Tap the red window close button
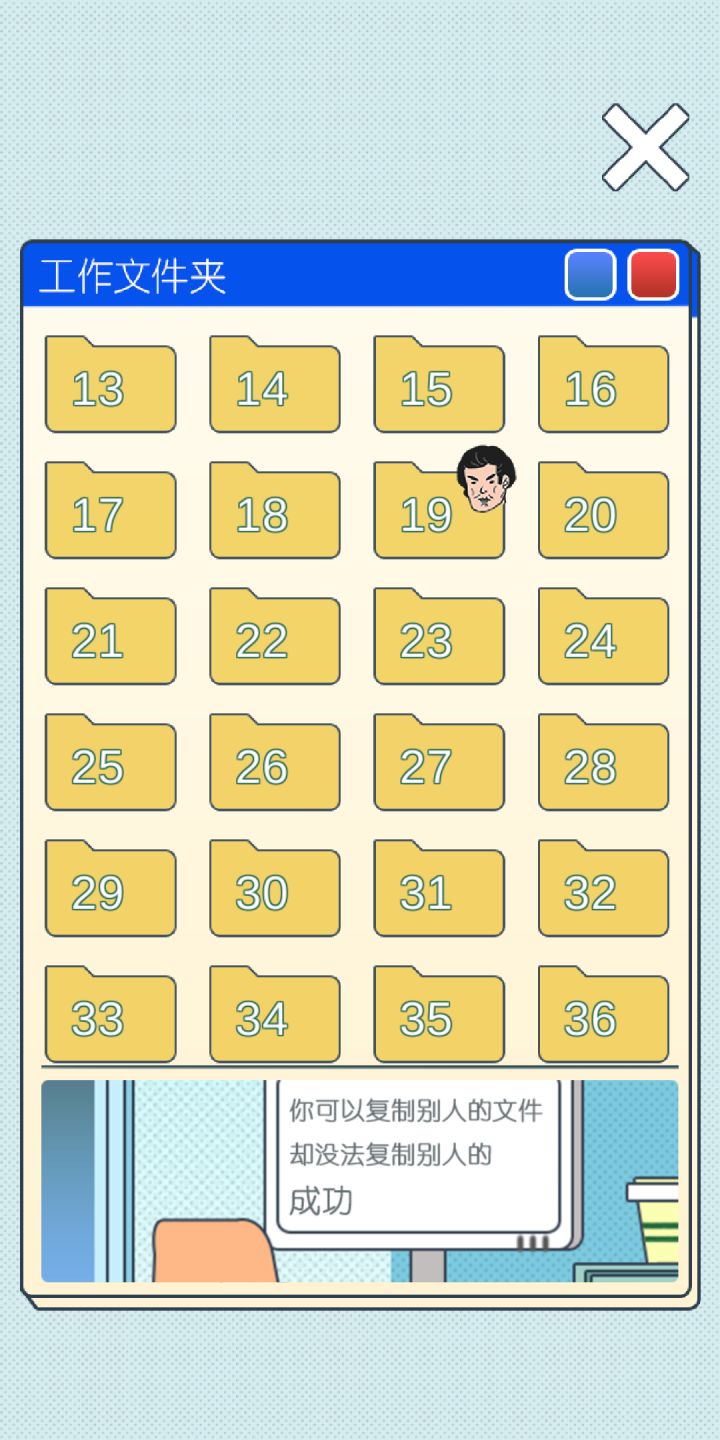The height and width of the screenshot is (1440, 720). 653,275
